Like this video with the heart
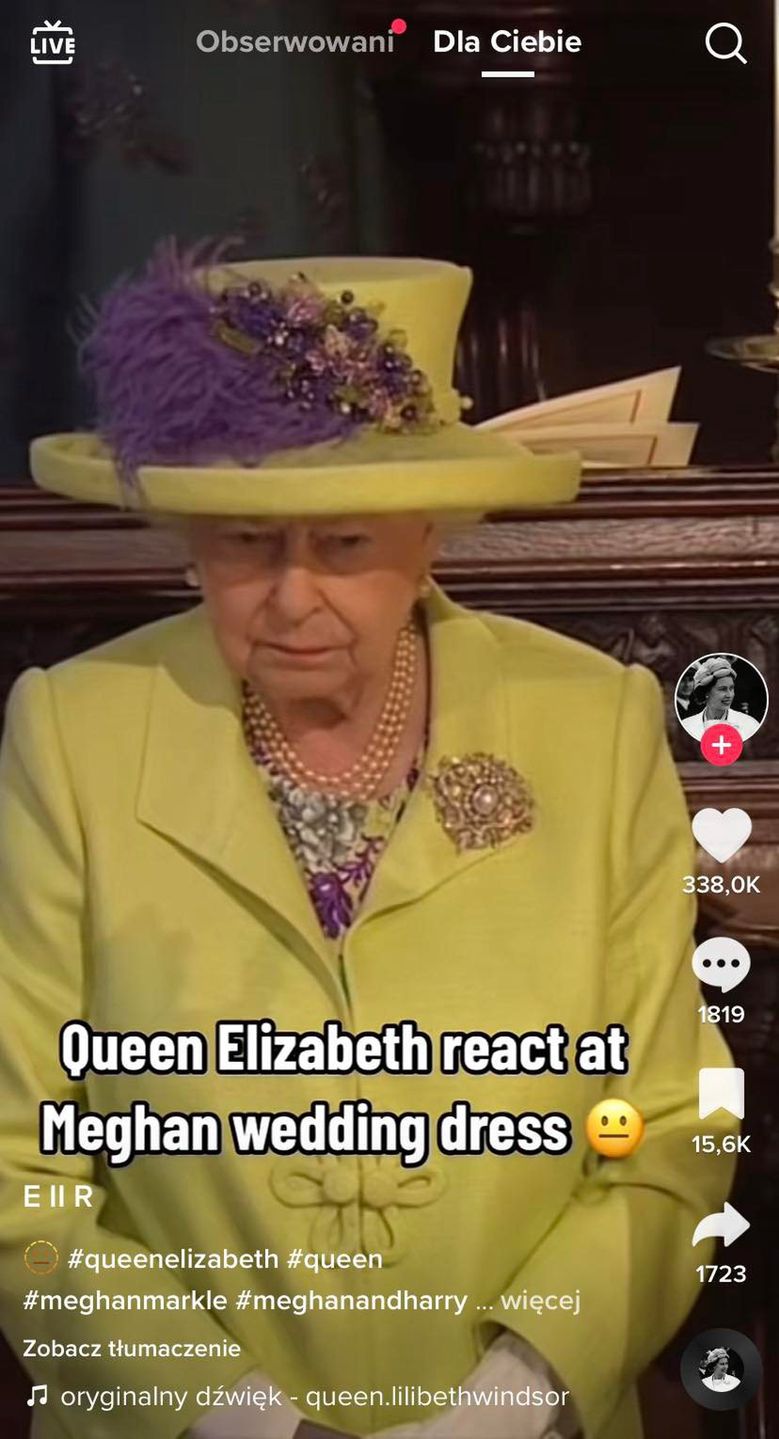The width and height of the screenshot is (779, 1439). (721, 835)
